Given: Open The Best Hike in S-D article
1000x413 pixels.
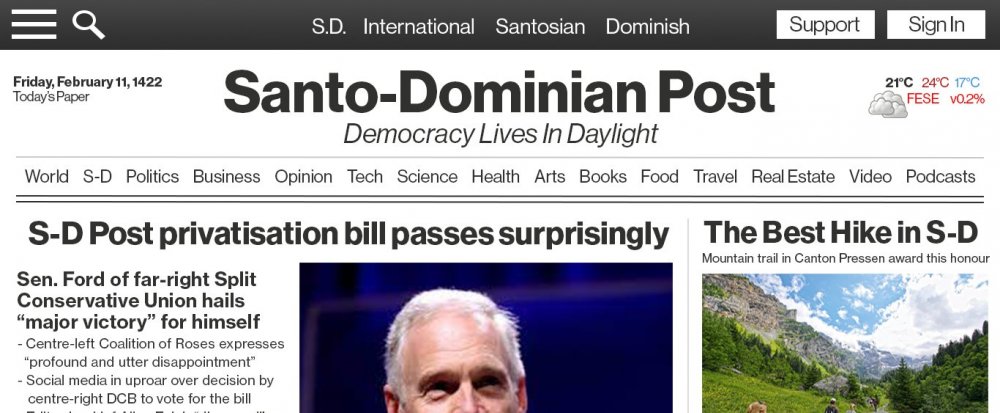Looking at the screenshot, I should tap(840, 233).
